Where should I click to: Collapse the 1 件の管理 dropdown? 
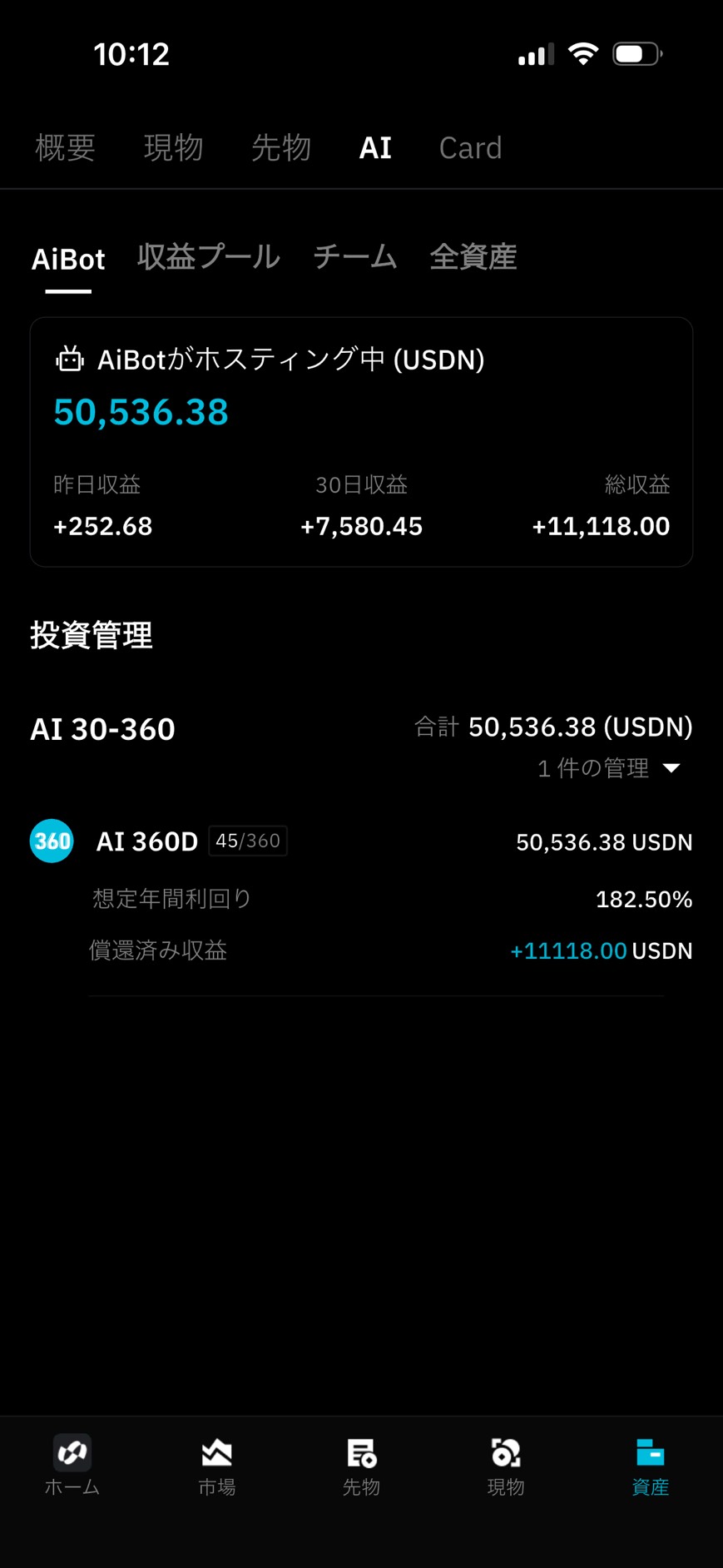610,768
